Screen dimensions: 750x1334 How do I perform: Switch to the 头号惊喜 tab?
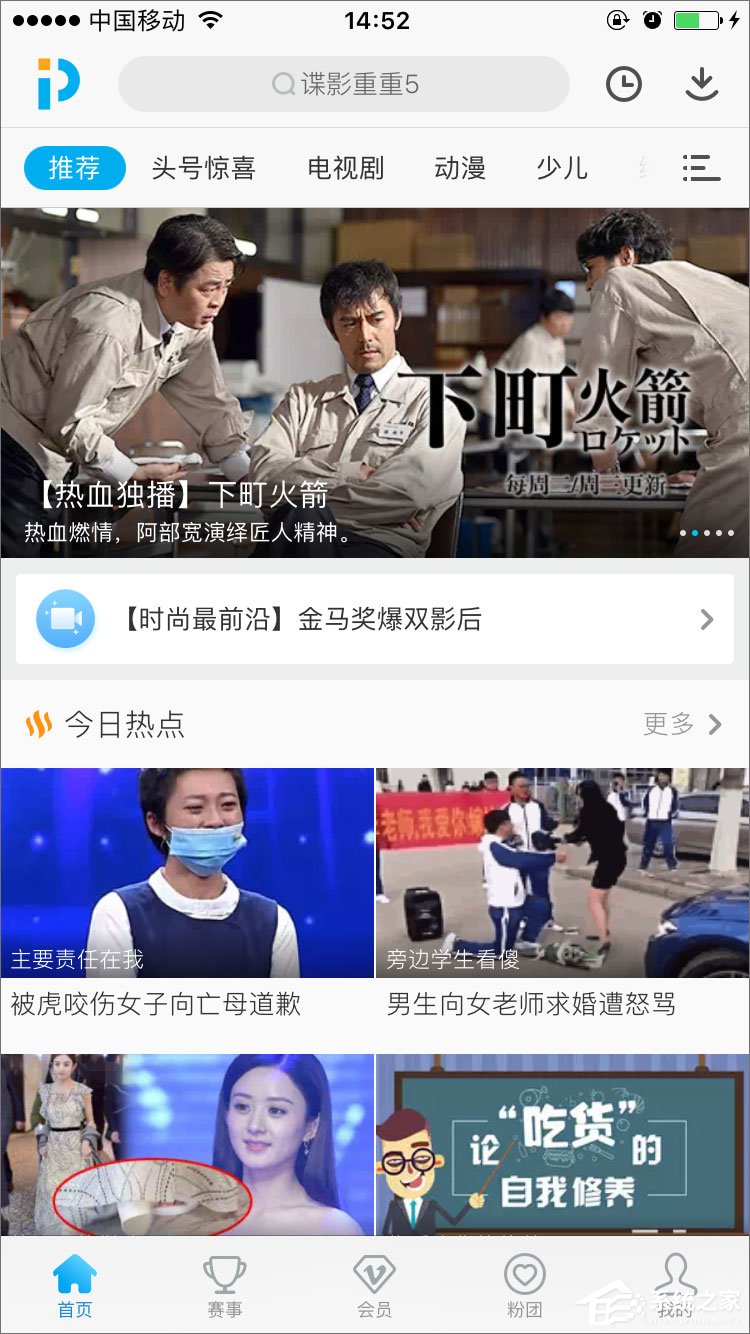click(204, 168)
